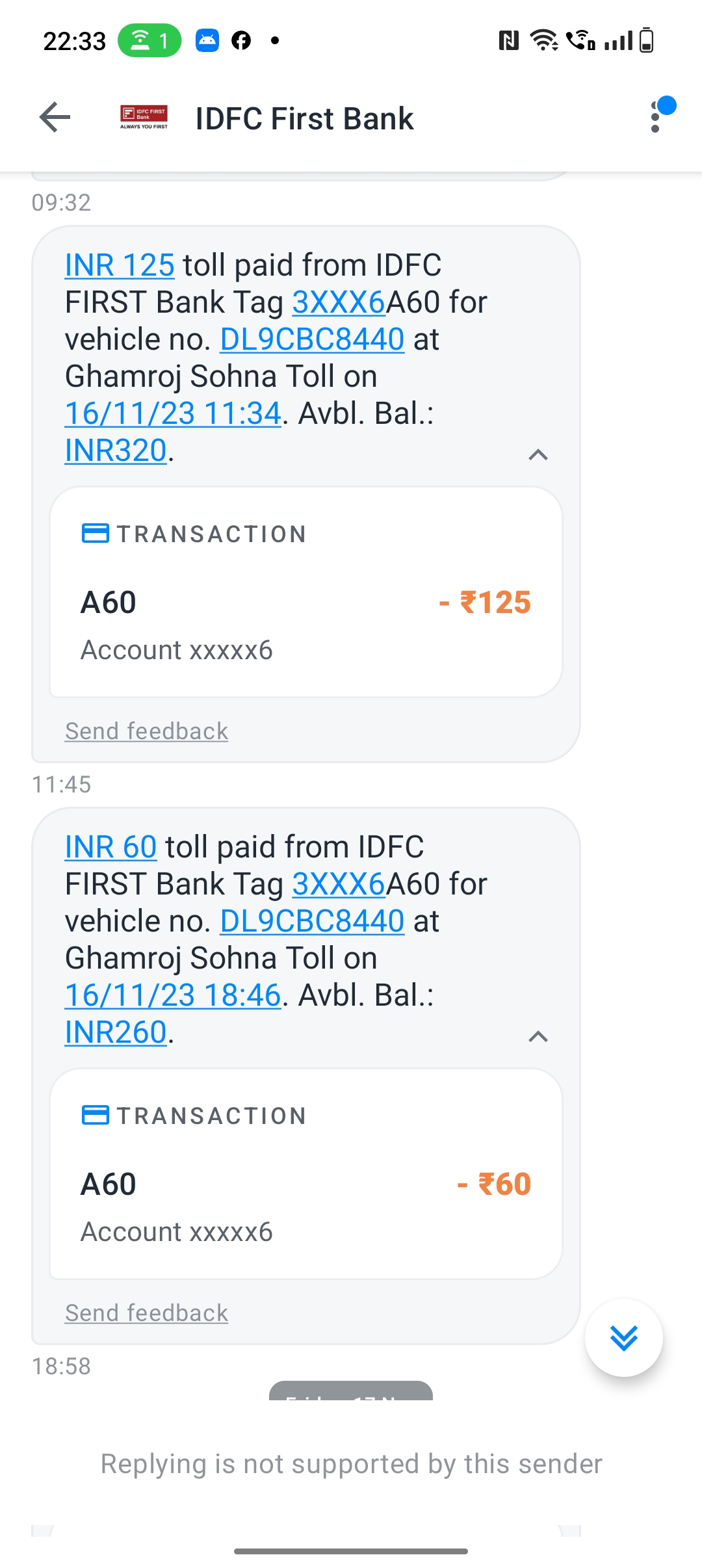This screenshot has height=1568, width=702.
Task: Open vehicle number link in INR 125 message
Action: [312, 339]
